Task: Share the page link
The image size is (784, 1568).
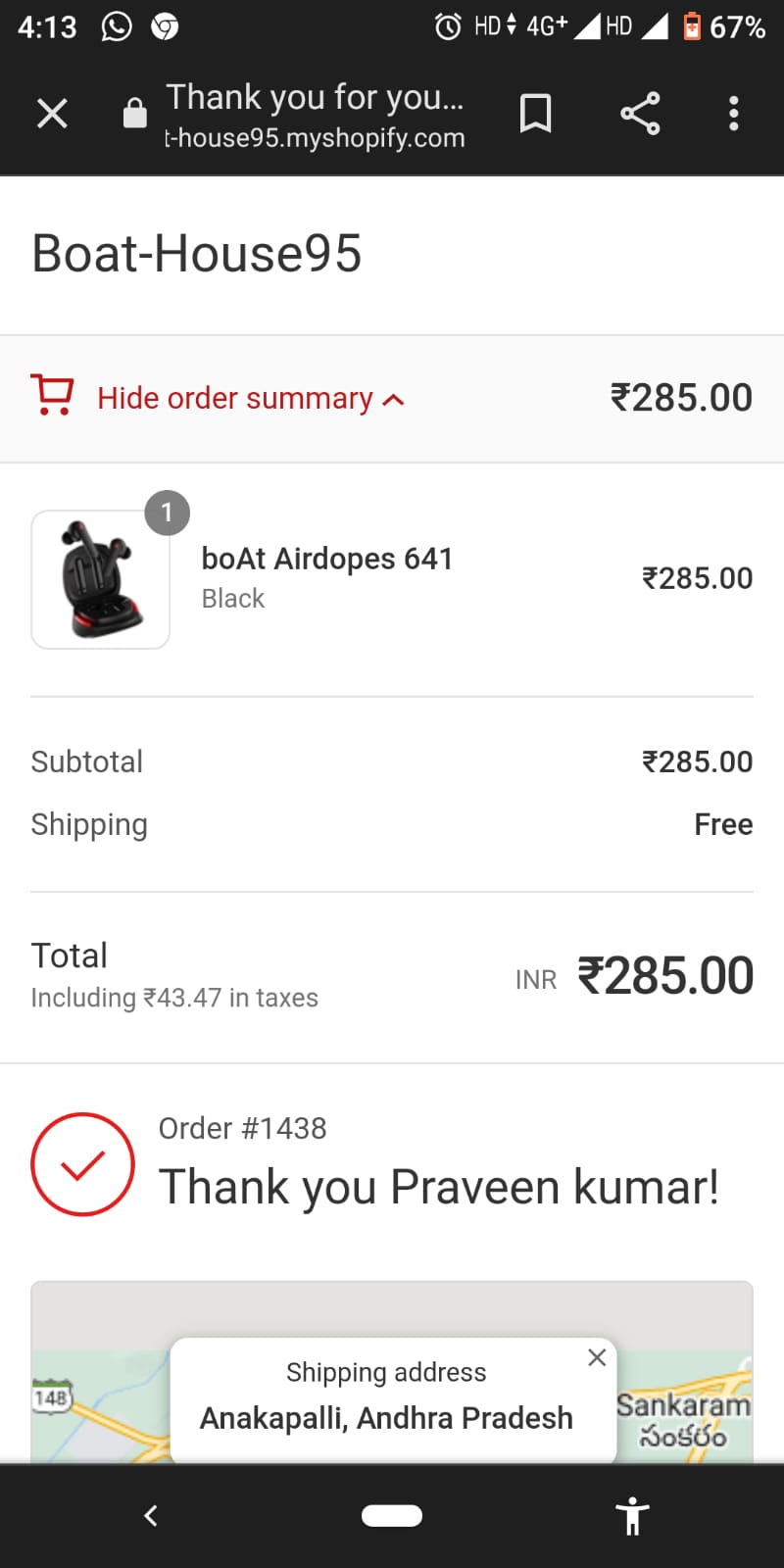Action: 640,114
